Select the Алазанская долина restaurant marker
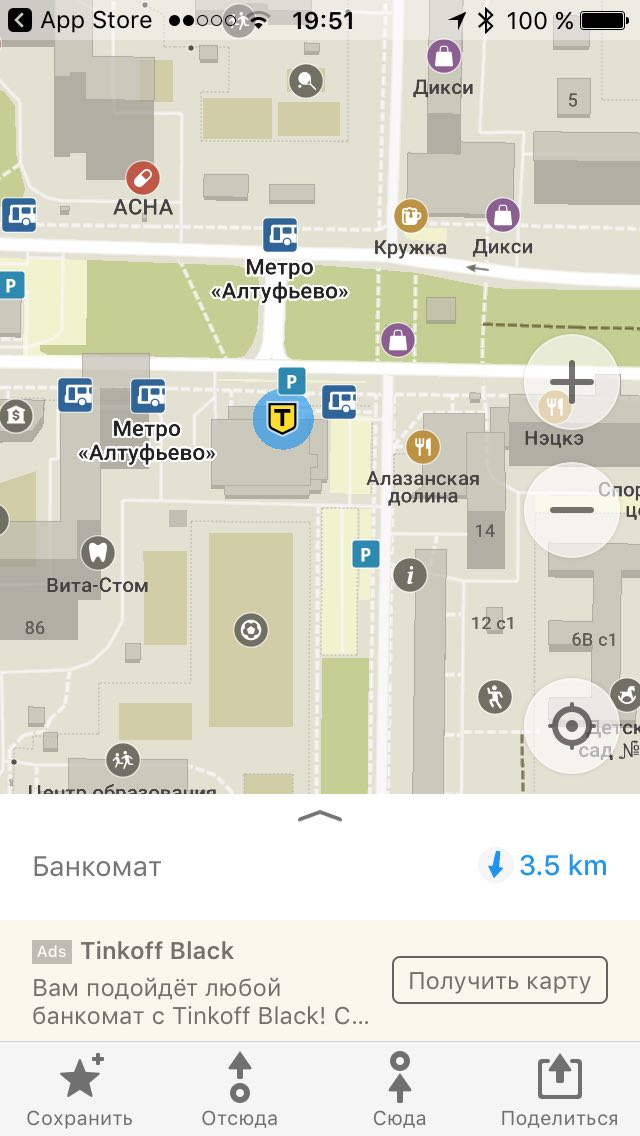The height and width of the screenshot is (1136, 640). [423, 446]
